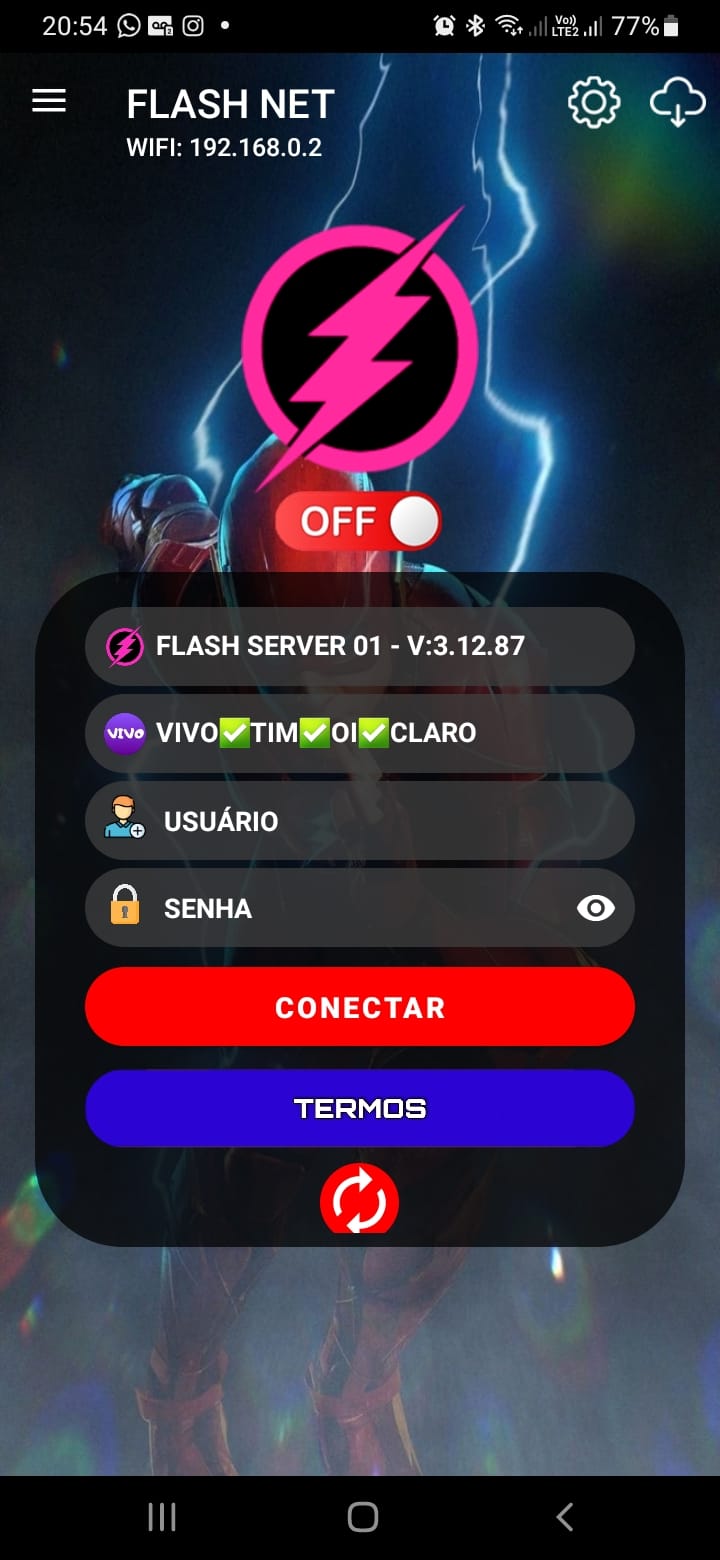Go back using system navigation
This screenshot has width=720, height=1560.
564,1517
